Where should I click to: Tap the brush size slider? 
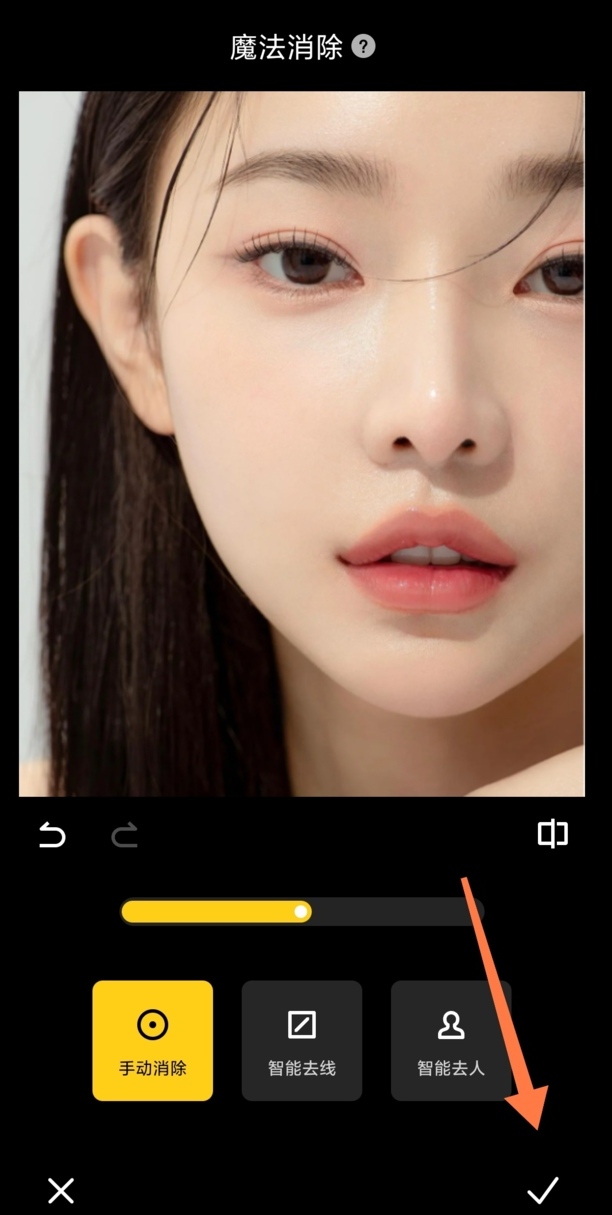[x=302, y=911]
